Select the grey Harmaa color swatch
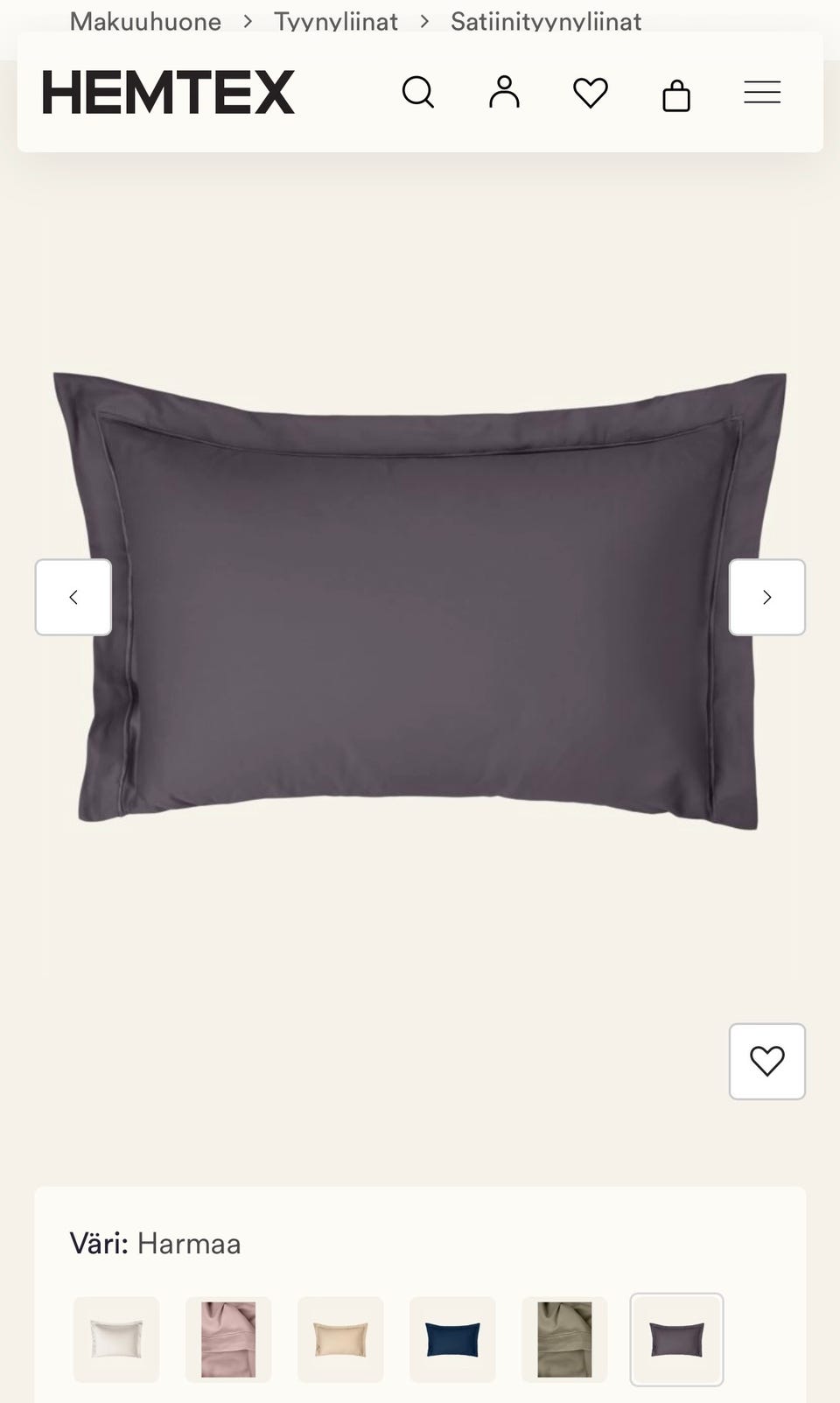Viewport: 840px width, 1403px height. pos(676,1340)
